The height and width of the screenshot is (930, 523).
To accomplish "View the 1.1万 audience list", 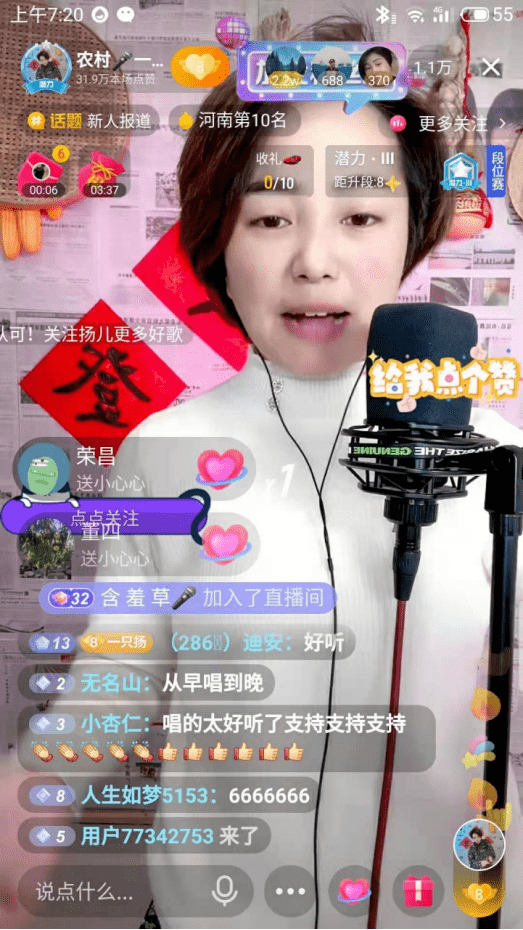I will (432, 68).
